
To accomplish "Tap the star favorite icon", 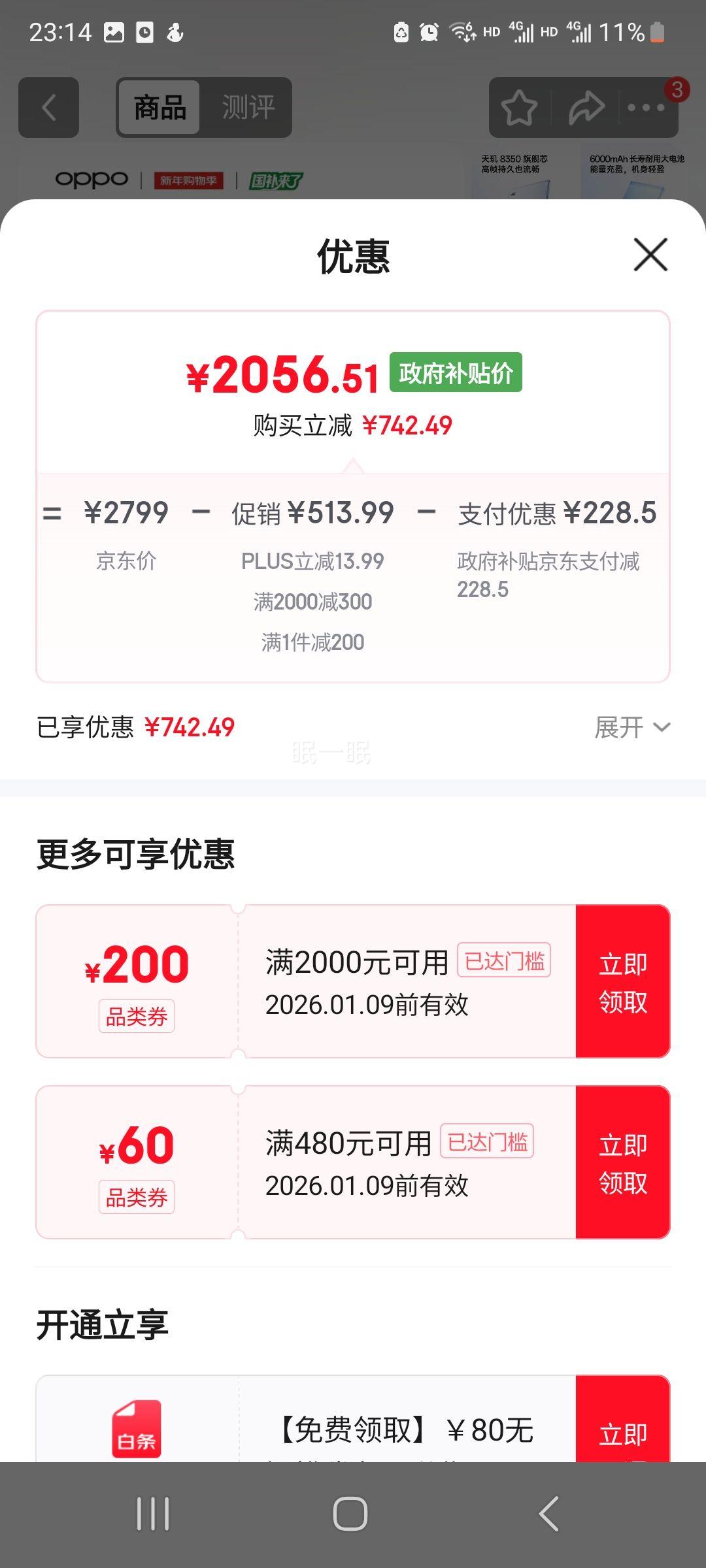I will coord(518,108).
